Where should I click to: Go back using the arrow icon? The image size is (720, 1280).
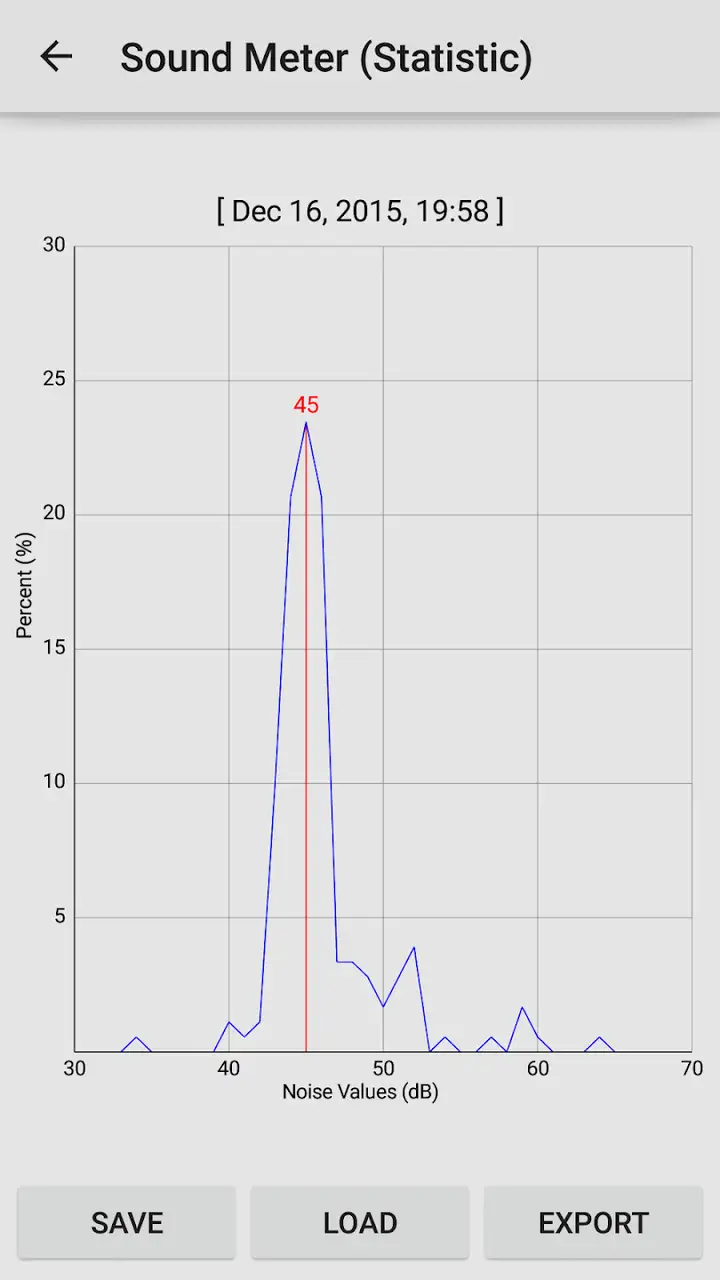(x=56, y=57)
